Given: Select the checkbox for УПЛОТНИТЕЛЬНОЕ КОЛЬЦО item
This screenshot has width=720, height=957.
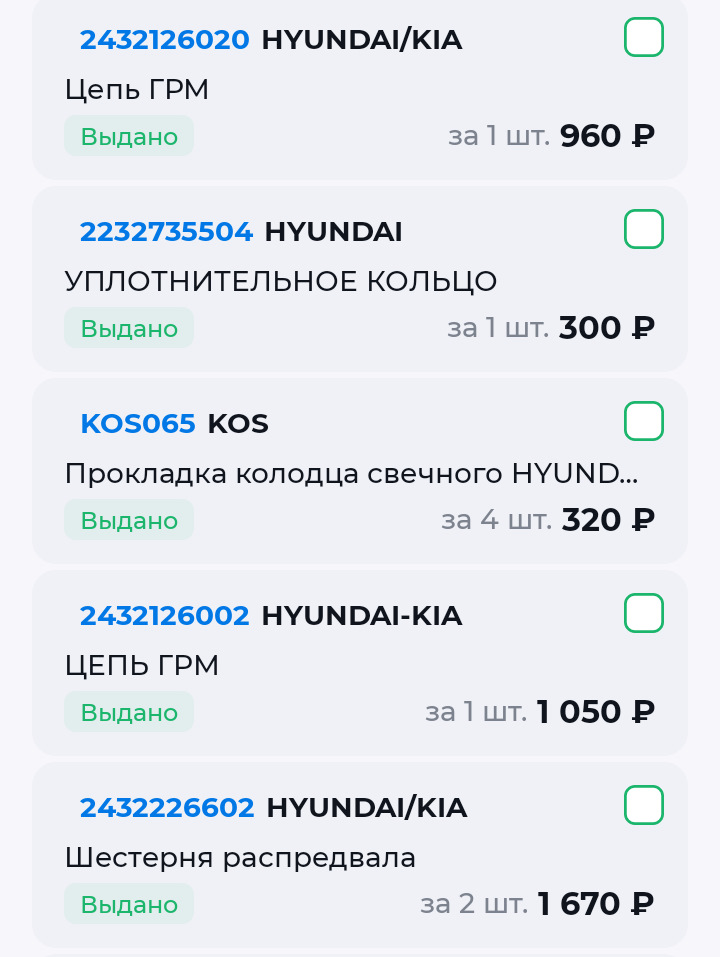Looking at the screenshot, I should 644,229.
